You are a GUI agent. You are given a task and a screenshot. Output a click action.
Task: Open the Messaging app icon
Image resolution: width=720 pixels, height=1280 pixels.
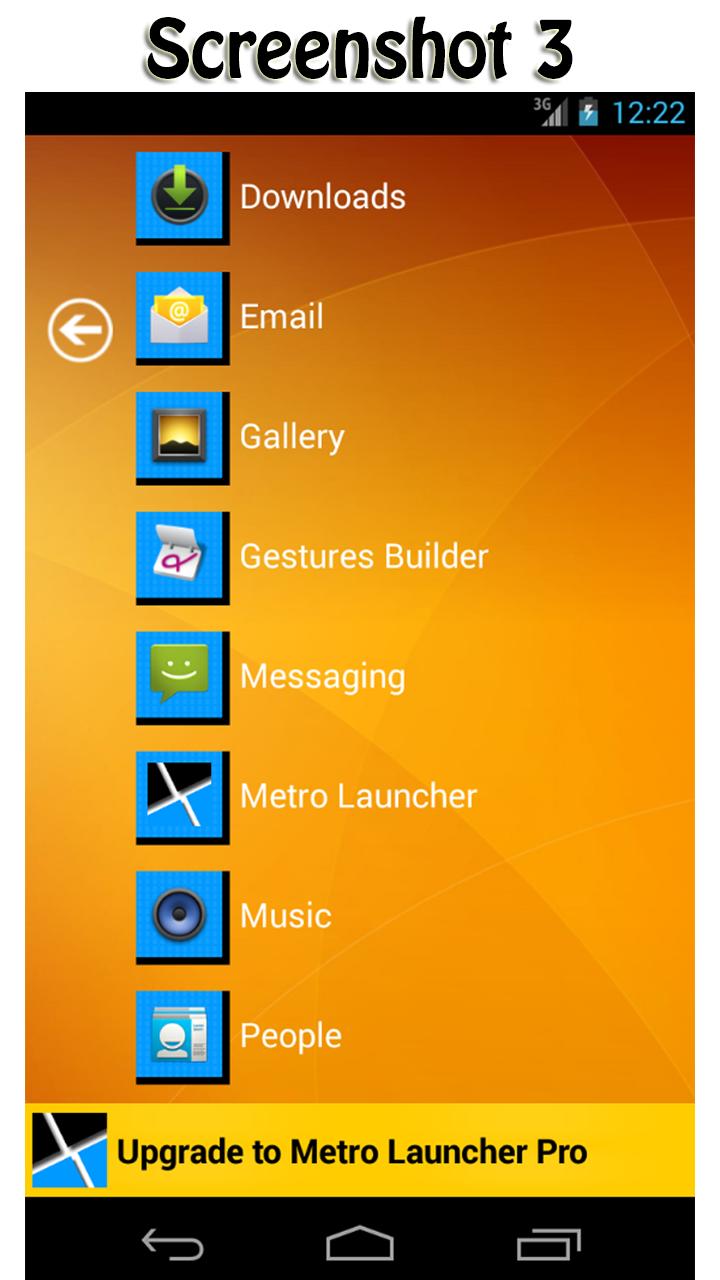[x=181, y=676]
